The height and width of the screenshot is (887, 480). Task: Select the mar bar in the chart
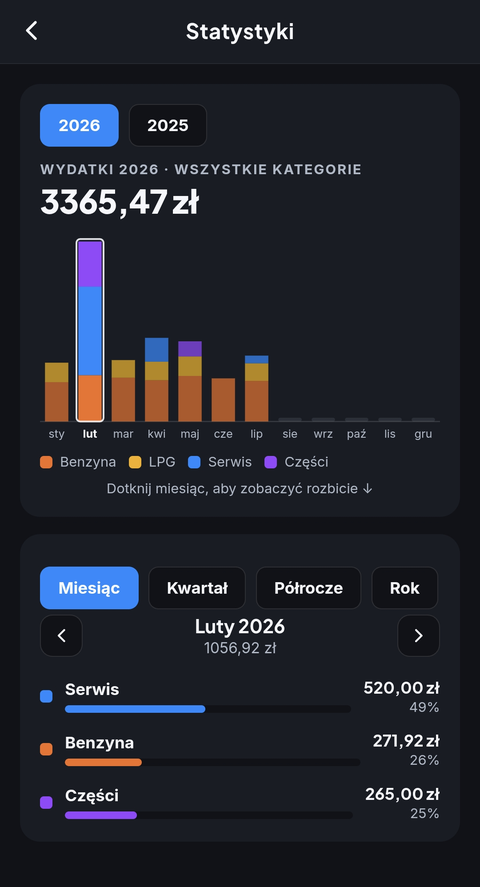pyautogui.click(x=123, y=391)
